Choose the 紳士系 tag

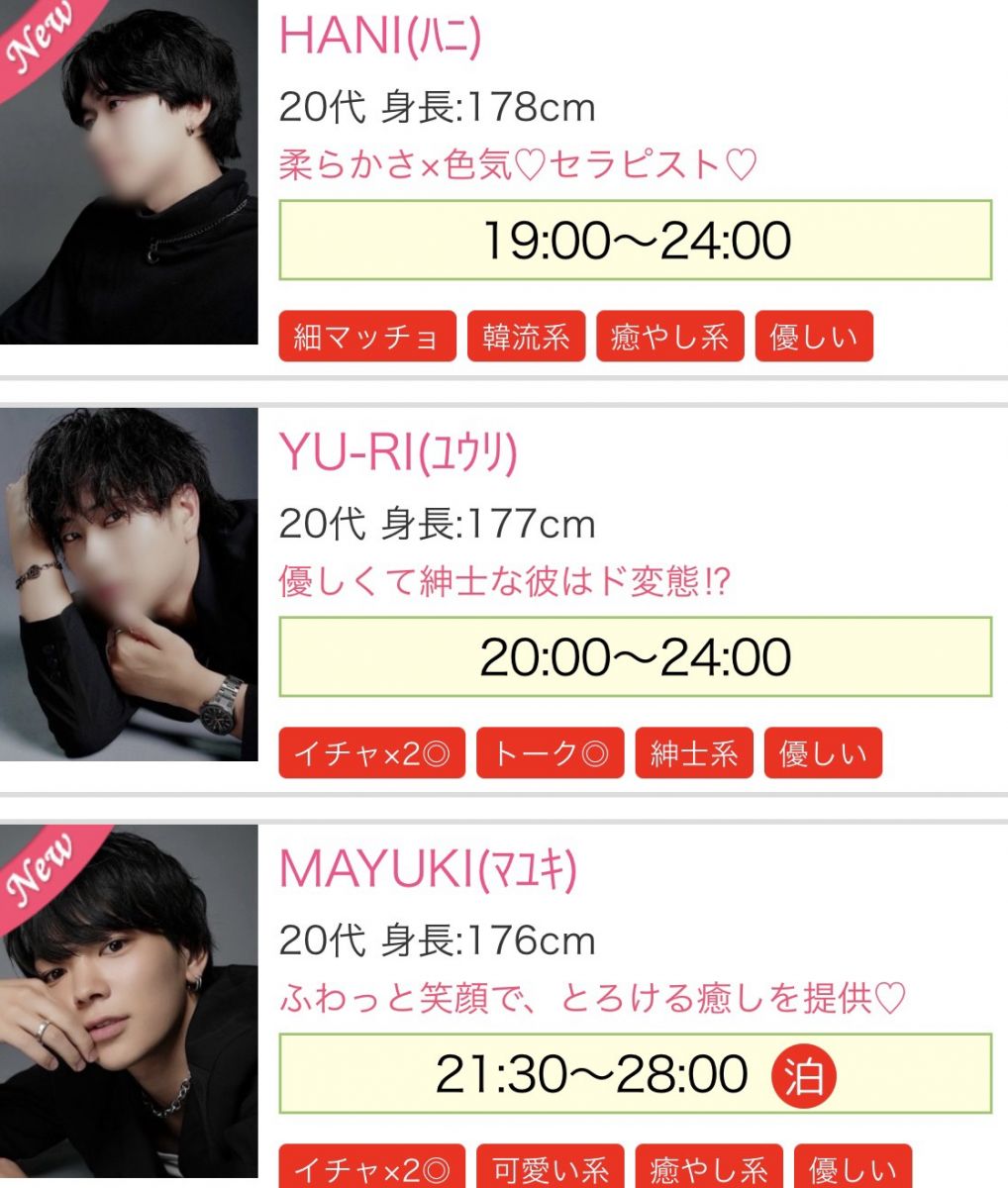(693, 754)
